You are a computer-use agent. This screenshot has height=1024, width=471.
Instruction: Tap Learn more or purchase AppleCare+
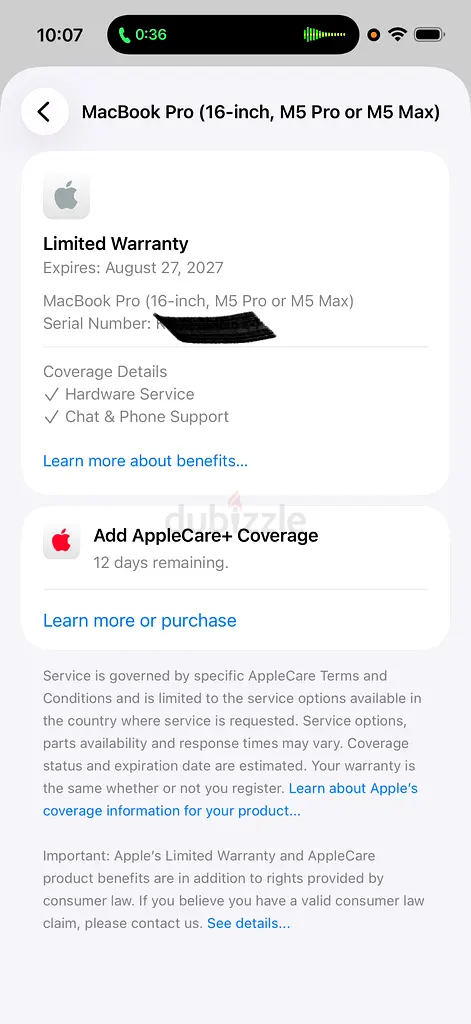click(140, 620)
